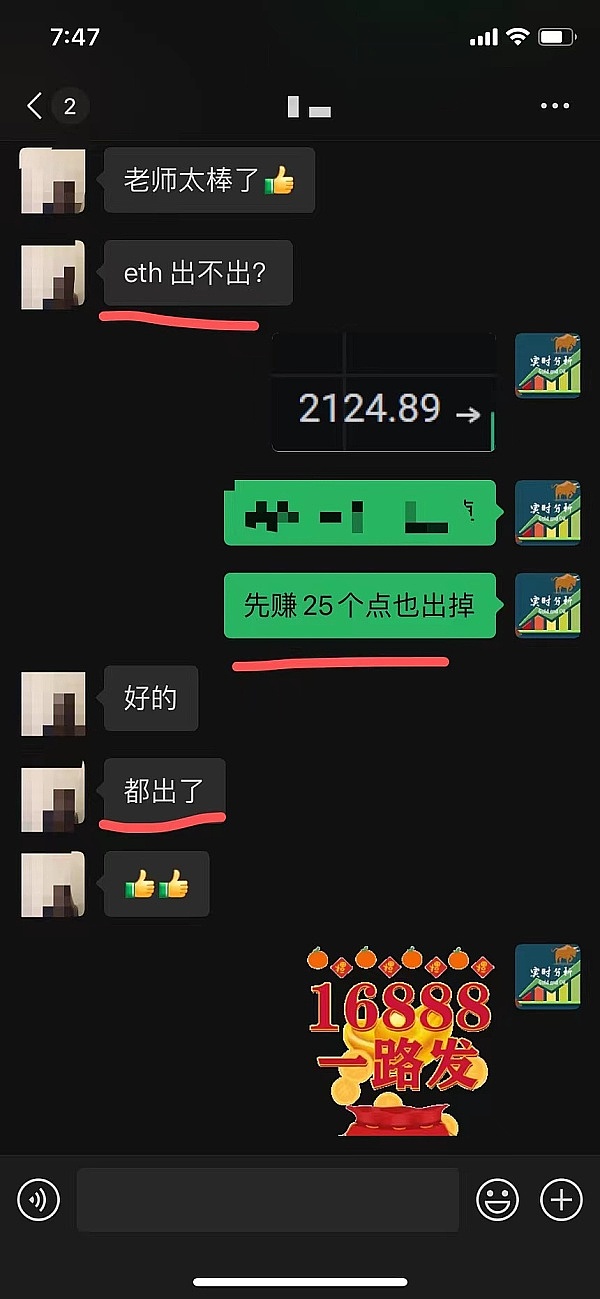Viewport: 600px width, 1299px height.
Task: Go back to the chat list
Action: point(36,106)
